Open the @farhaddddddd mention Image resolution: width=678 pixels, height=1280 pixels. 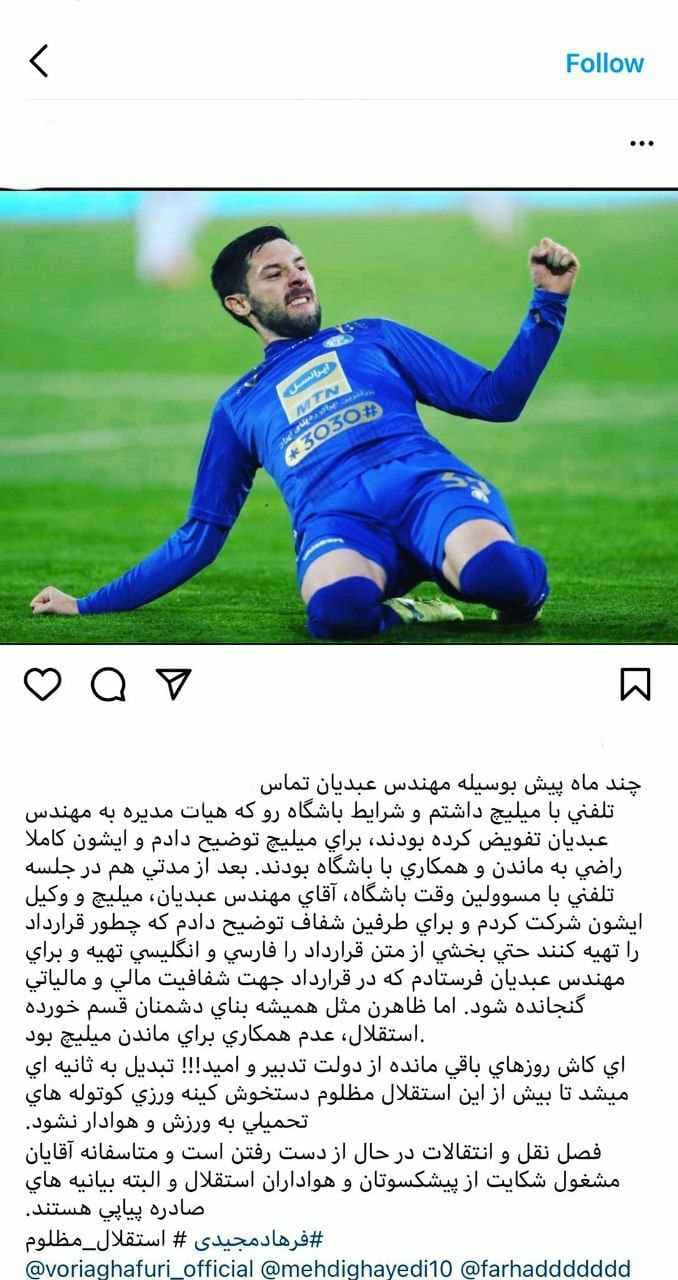point(559,1266)
